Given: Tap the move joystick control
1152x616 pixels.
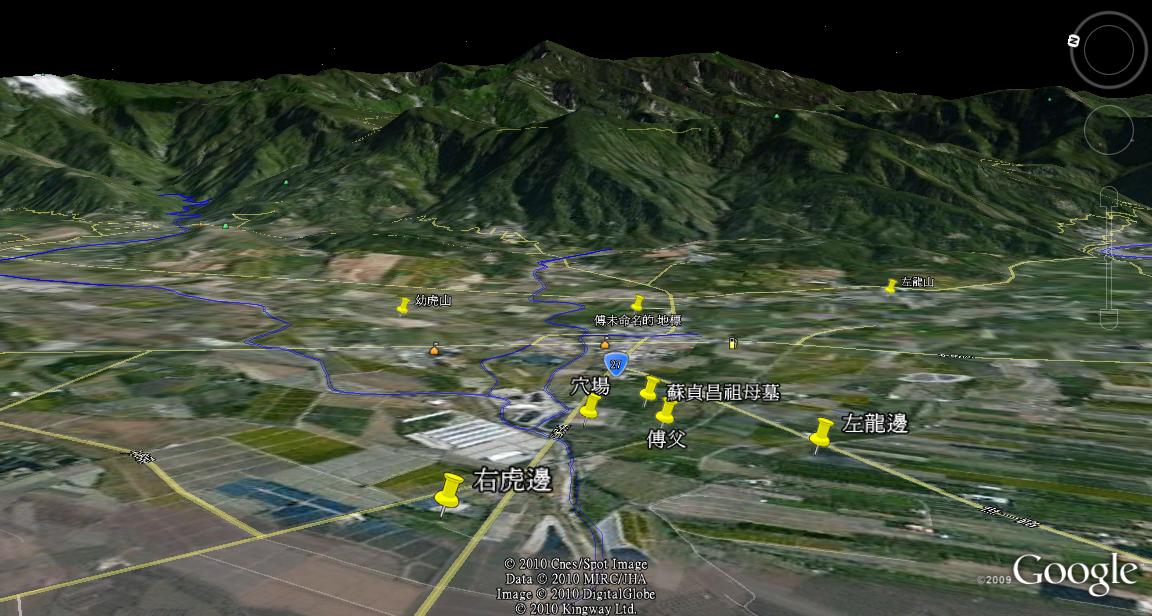Looking at the screenshot, I should pos(1108,130).
